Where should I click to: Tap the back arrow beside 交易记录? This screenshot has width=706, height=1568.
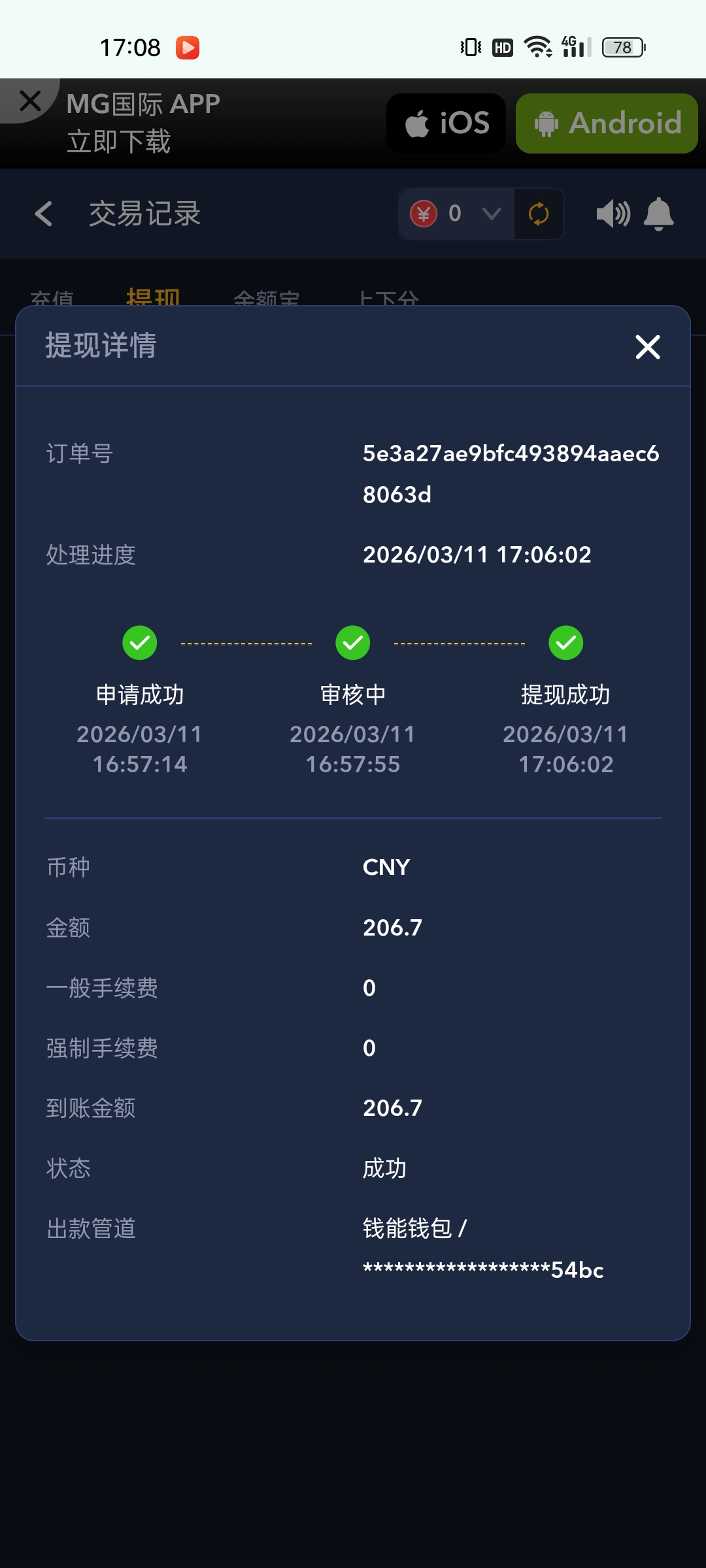pyautogui.click(x=43, y=214)
